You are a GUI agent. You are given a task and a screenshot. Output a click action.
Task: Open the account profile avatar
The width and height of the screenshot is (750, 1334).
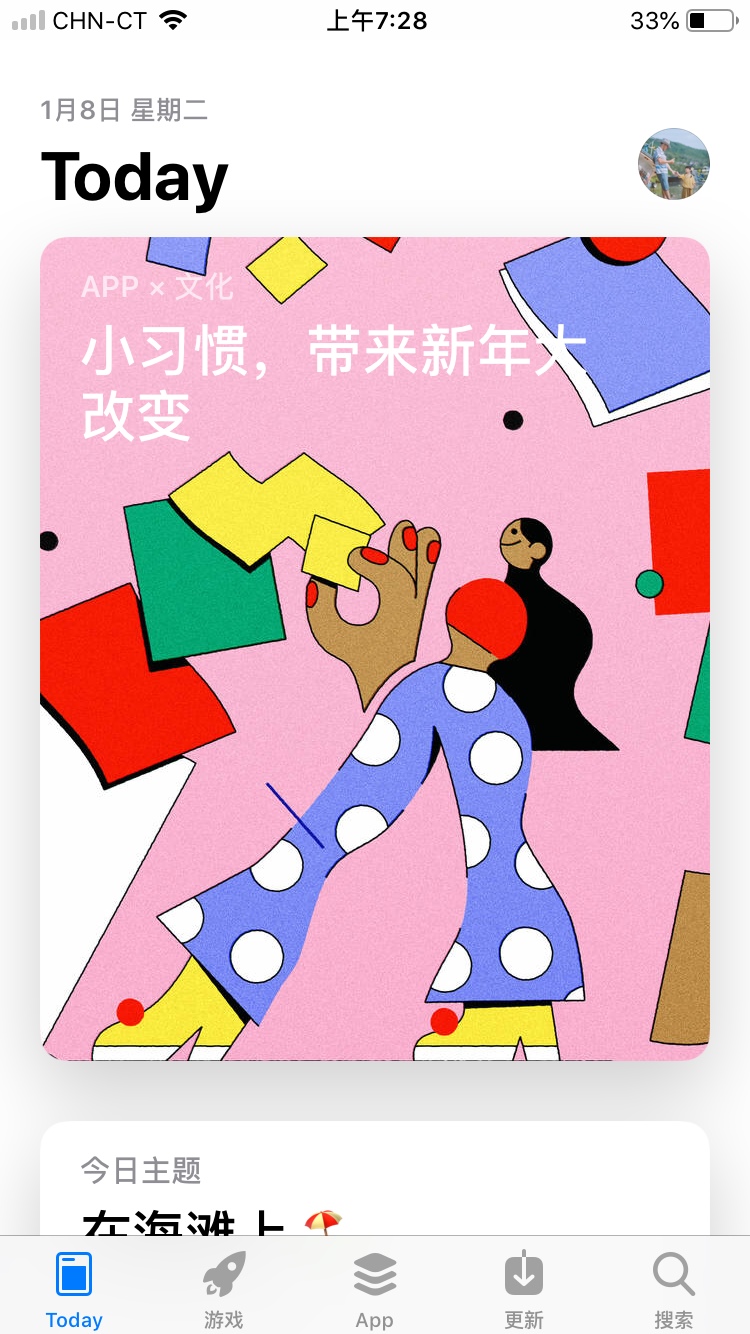[x=674, y=164]
